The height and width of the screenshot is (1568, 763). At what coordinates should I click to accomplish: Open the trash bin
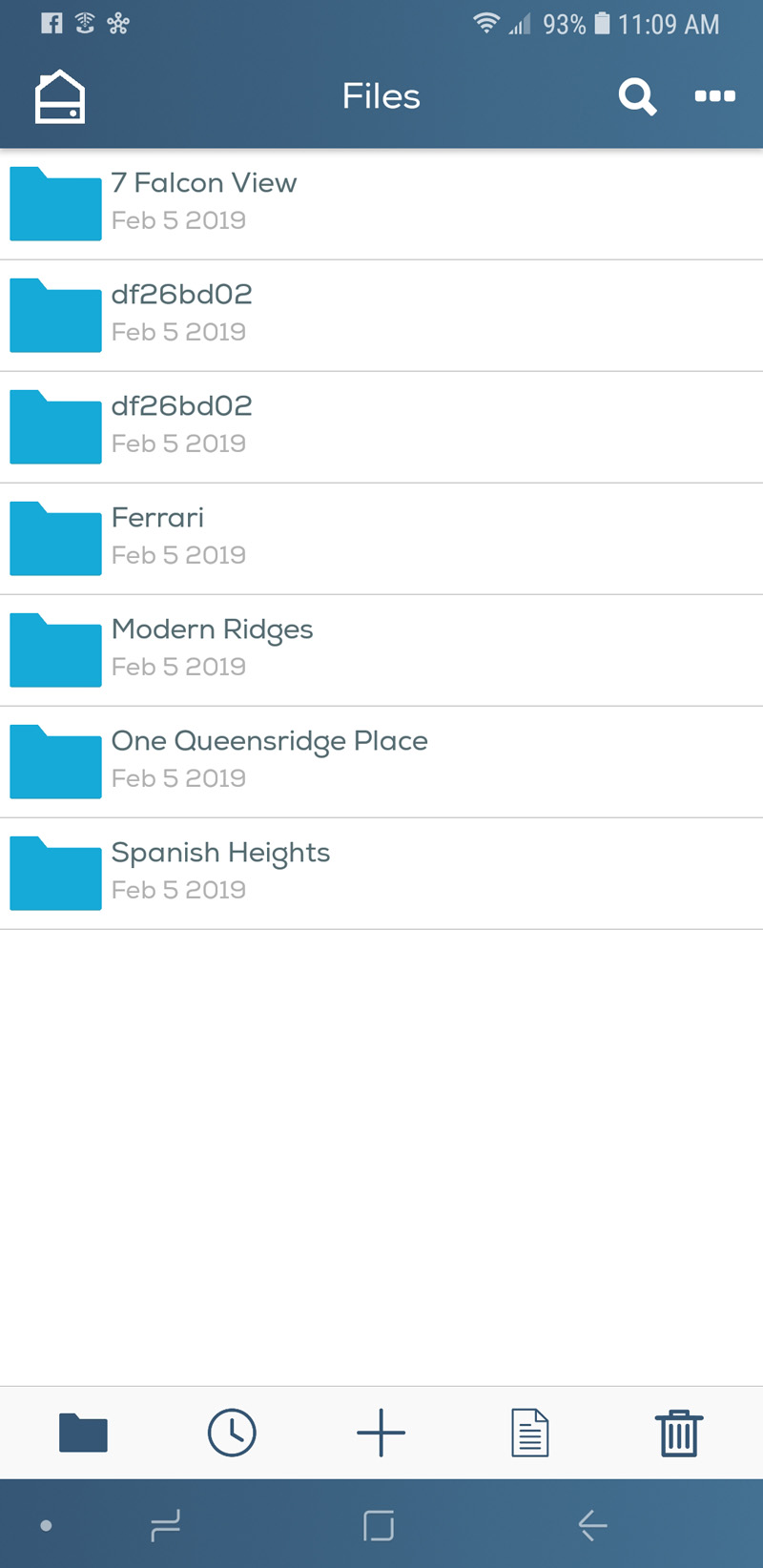(679, 1433)
